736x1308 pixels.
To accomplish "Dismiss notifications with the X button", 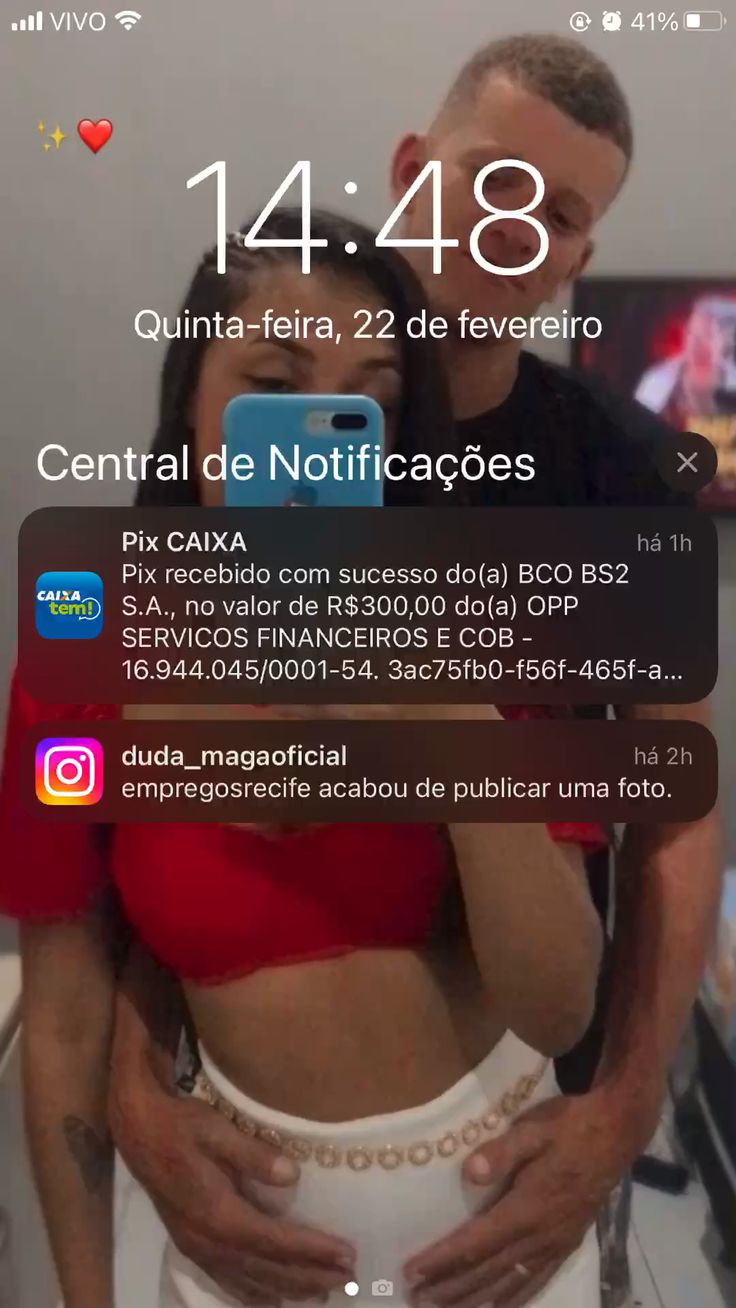I will (687, 462).
